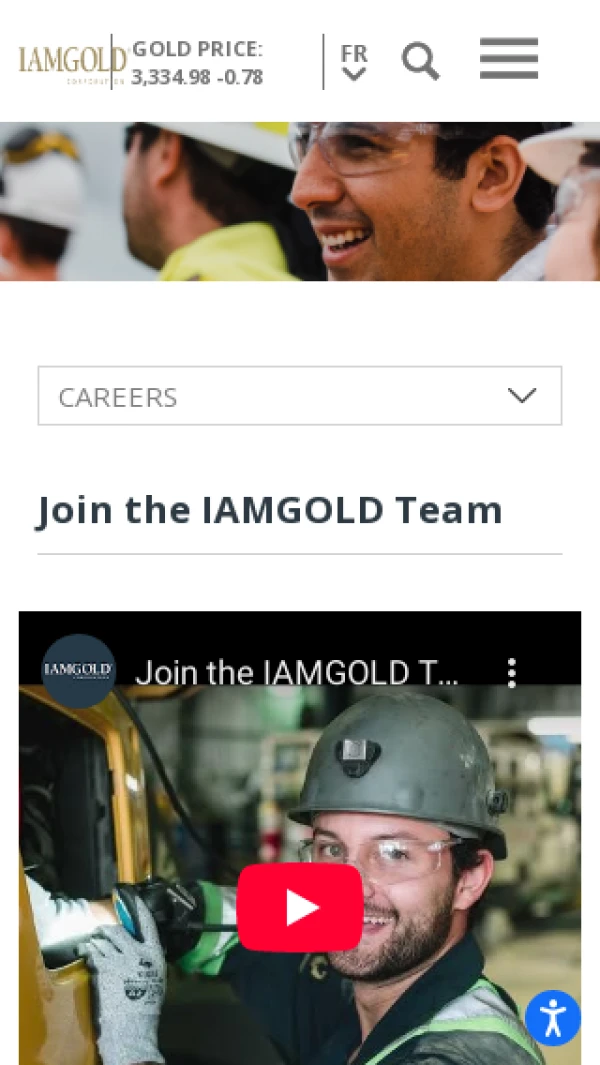Open the IAMGOLD home logo link

68,62
